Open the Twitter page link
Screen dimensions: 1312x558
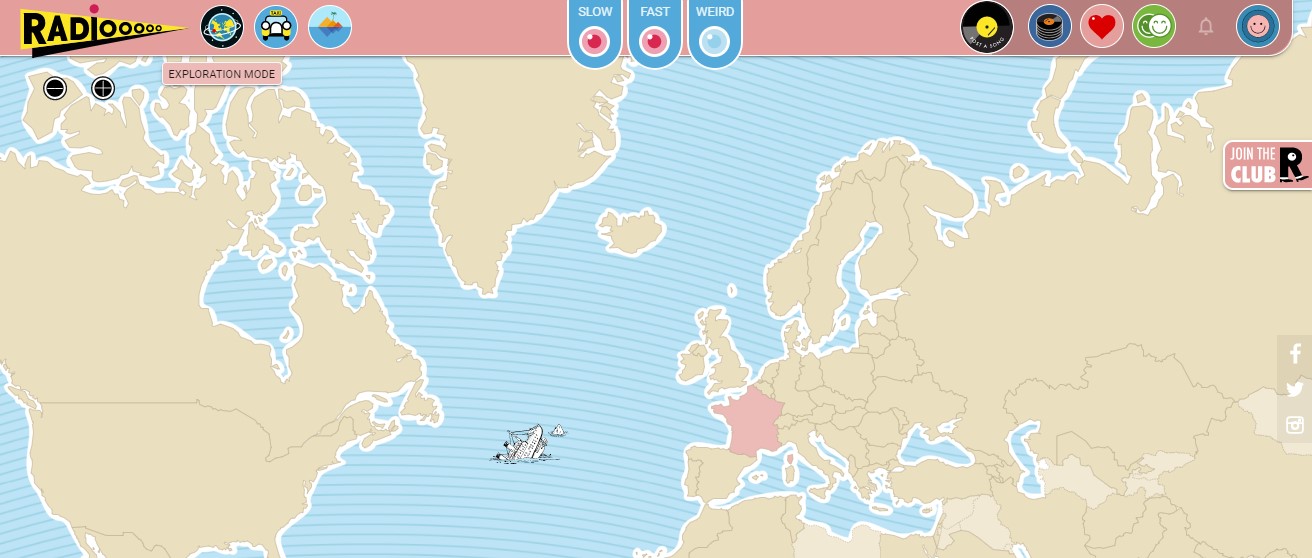[x=1295, y=390]
